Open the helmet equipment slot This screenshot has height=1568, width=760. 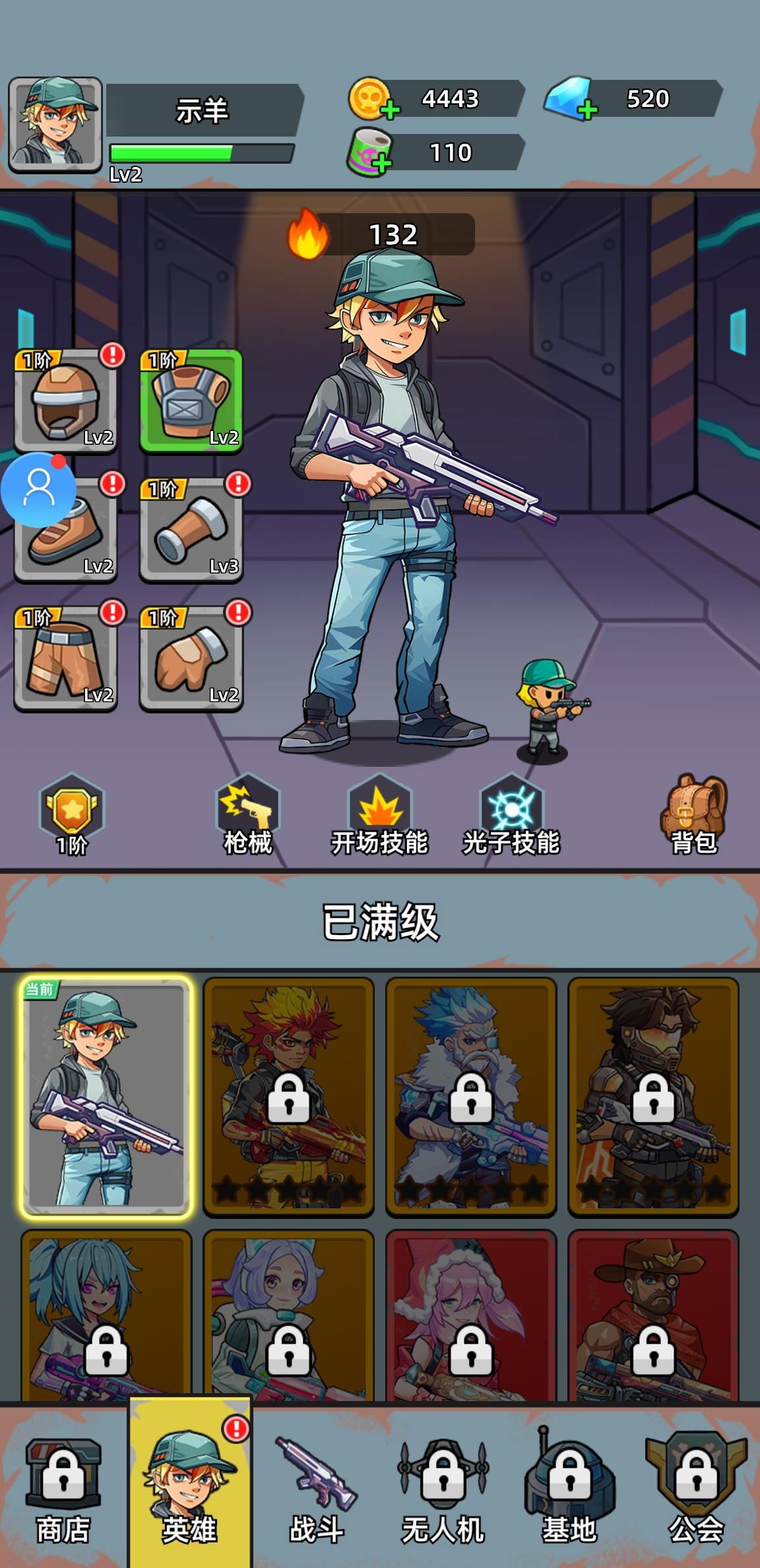pos(64,403)
